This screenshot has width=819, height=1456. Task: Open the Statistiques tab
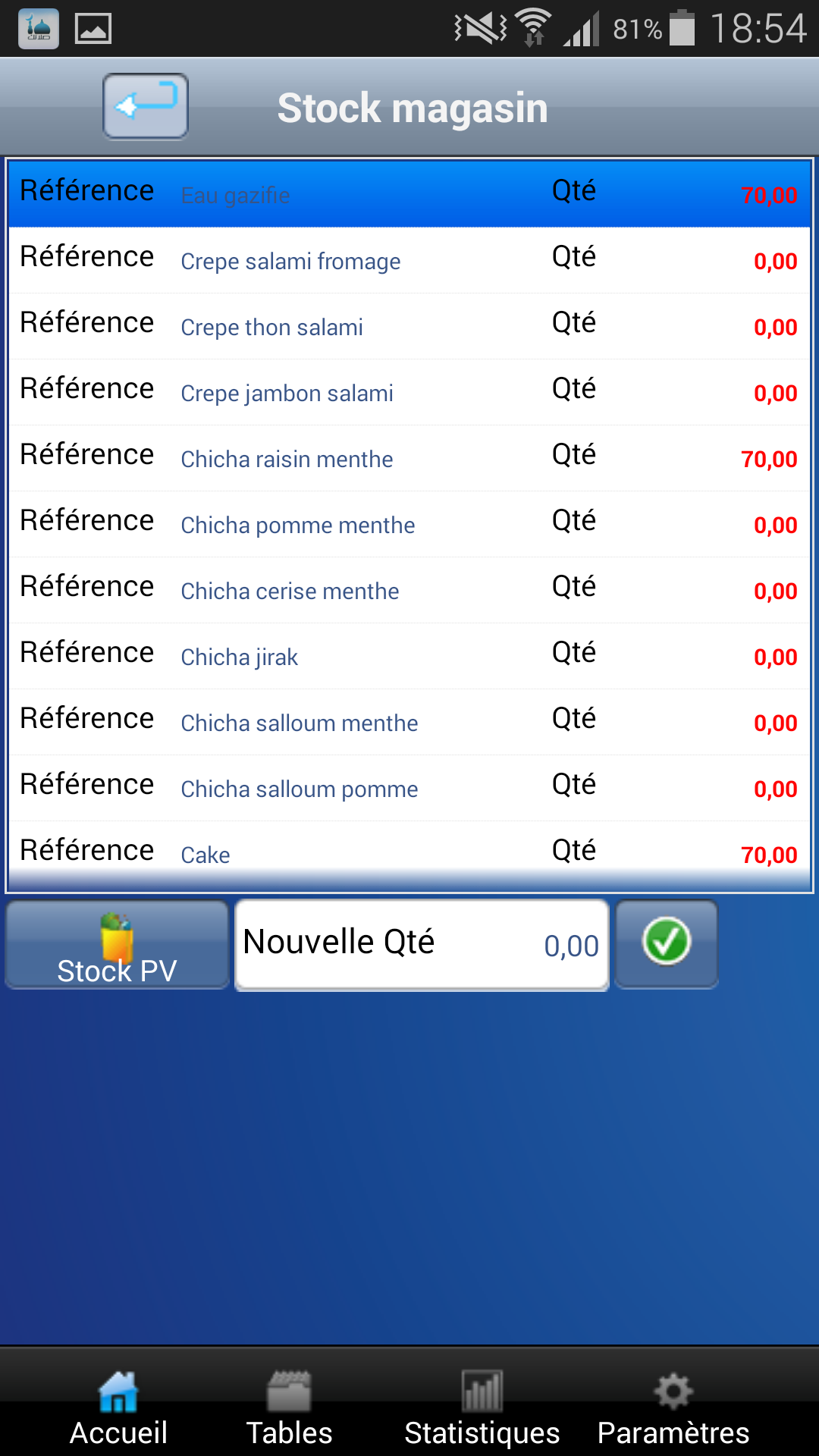pyautogui.click(x=482, y=1410)
